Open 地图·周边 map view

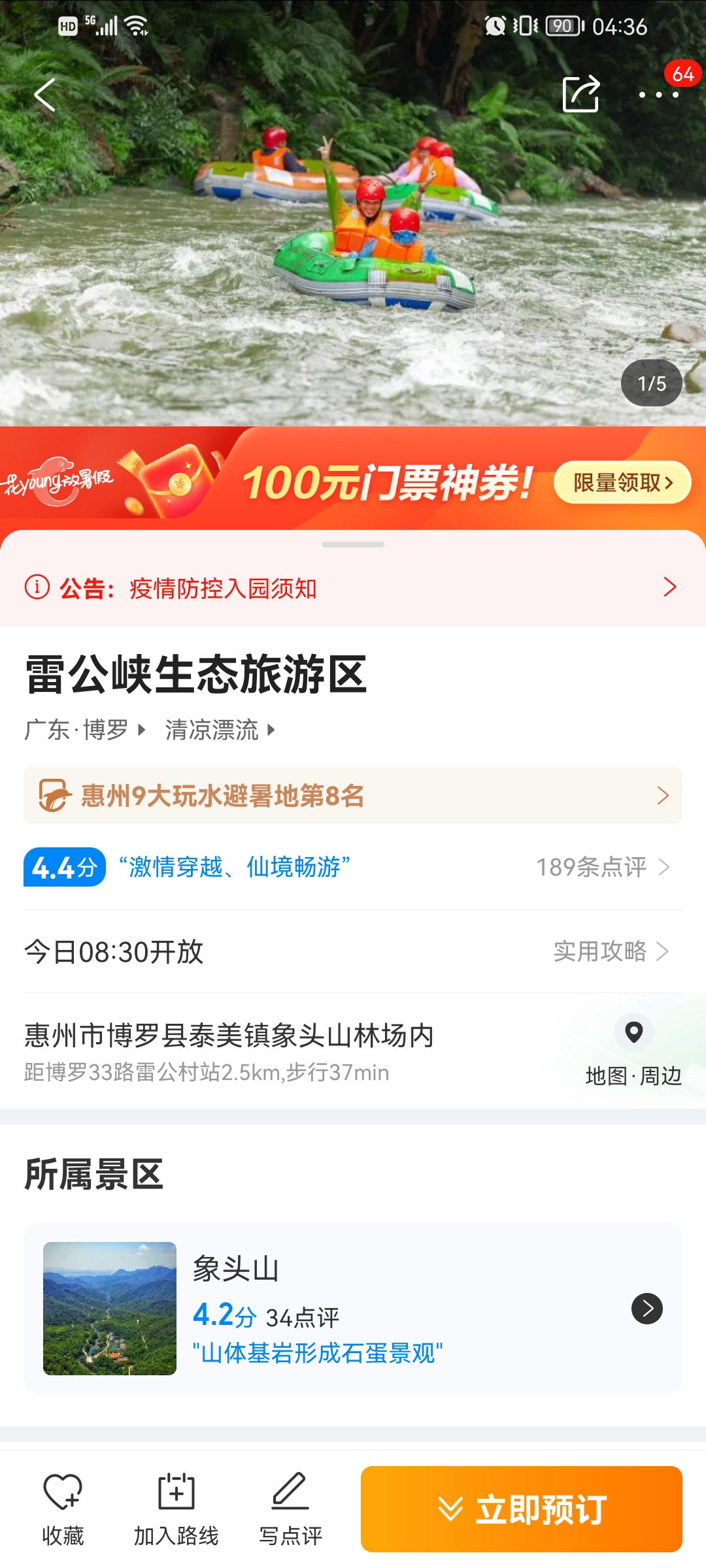pos(633,1051)
